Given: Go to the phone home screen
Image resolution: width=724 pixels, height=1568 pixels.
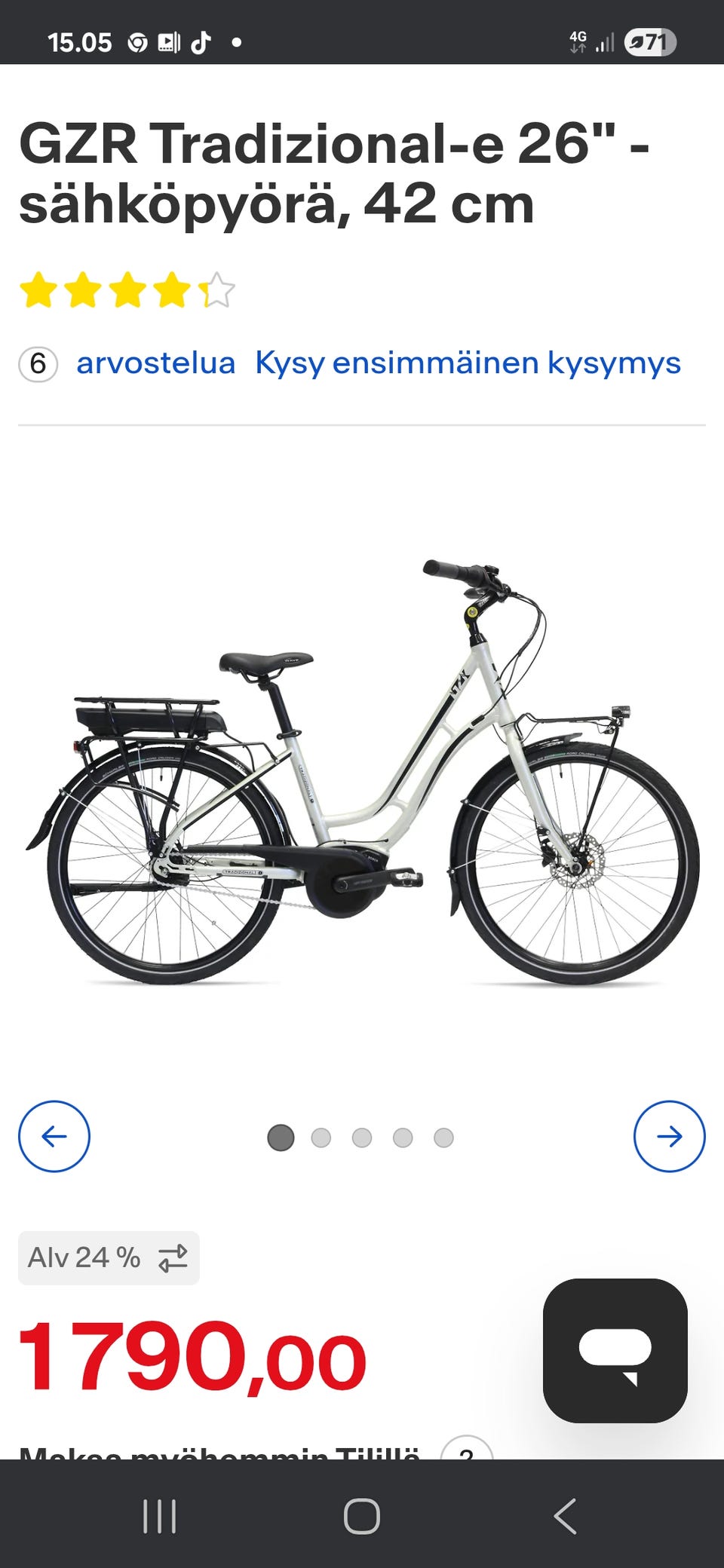Looking at the screenshot, I should pos(362,1516).
